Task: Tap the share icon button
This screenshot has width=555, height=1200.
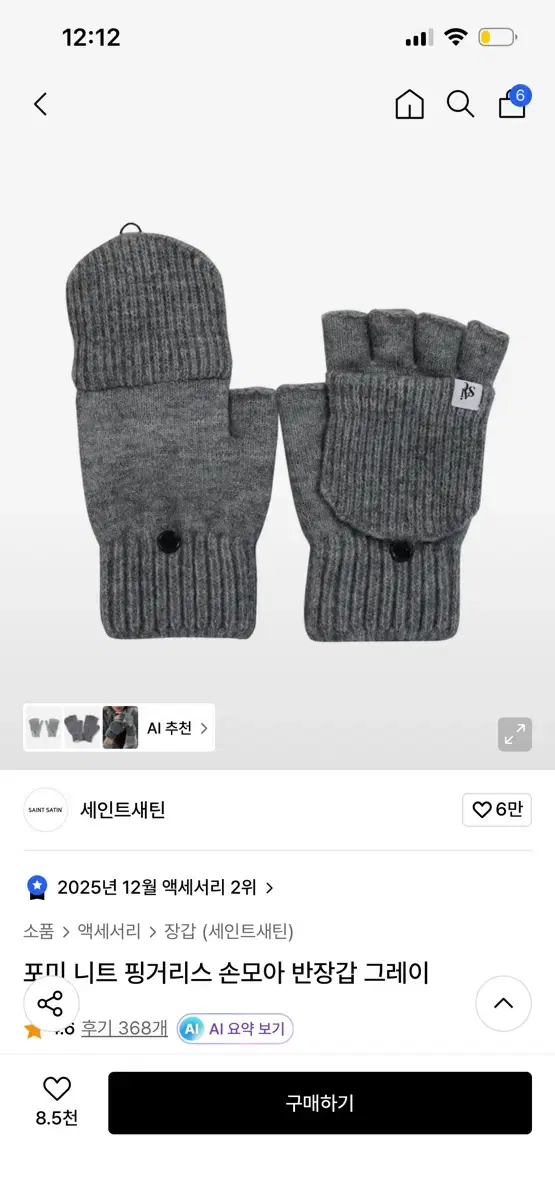Action: click(x=50, y=1004)
